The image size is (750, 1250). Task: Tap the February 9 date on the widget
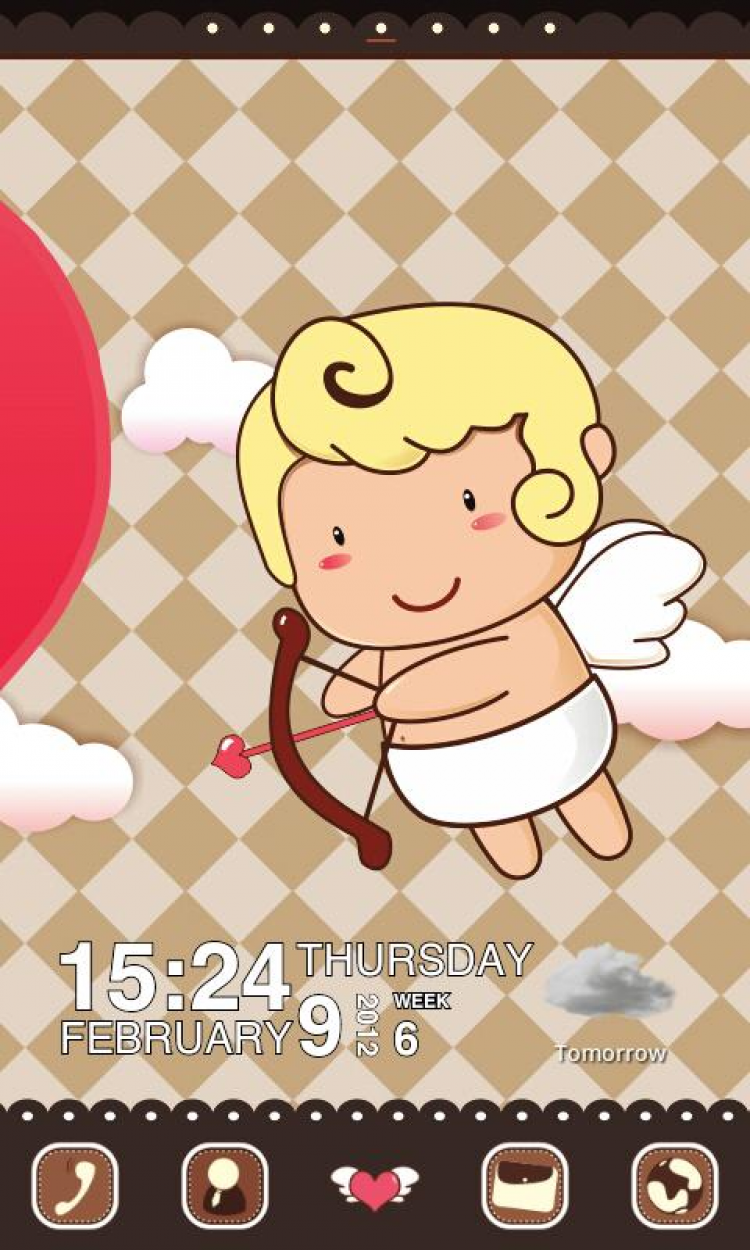(200, 1036)
